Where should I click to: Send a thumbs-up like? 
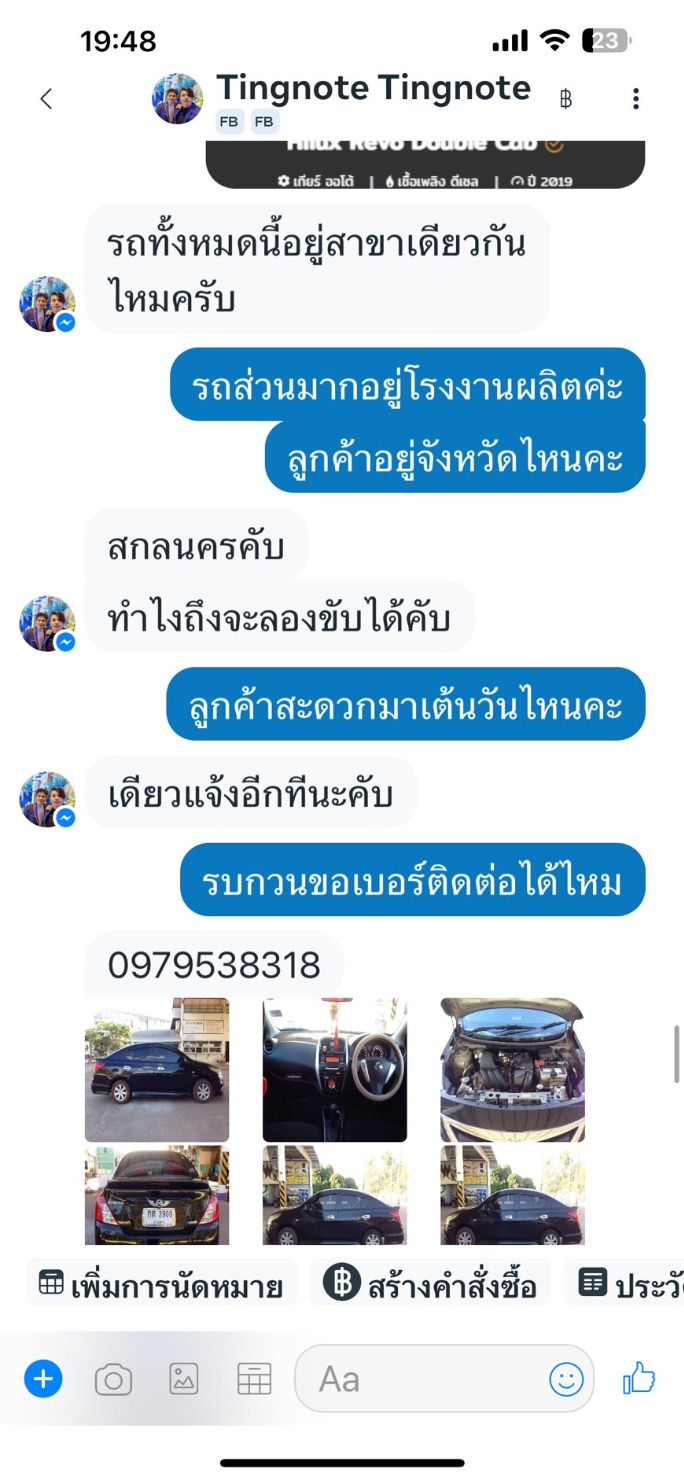[638, 1380]
